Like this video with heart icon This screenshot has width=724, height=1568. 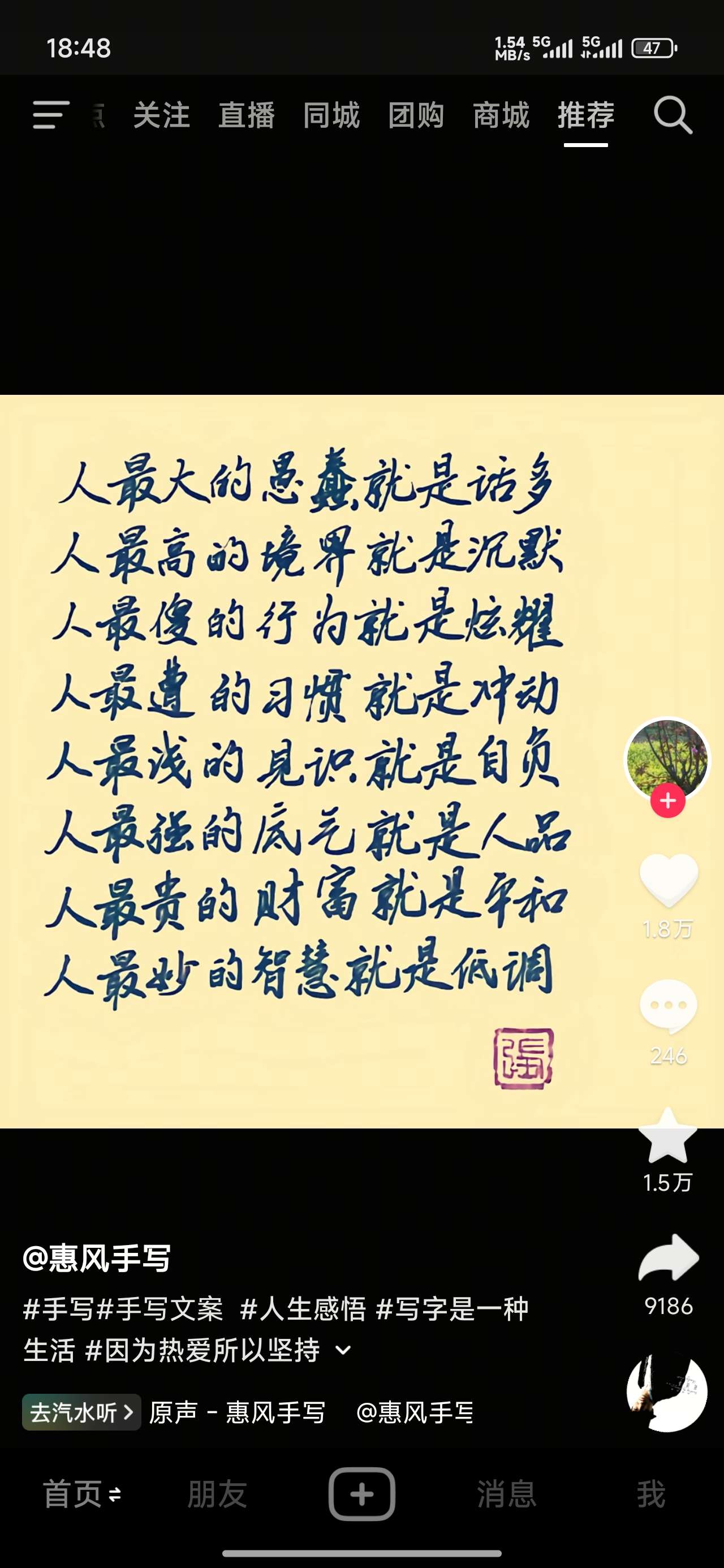[x=668, y=880]
